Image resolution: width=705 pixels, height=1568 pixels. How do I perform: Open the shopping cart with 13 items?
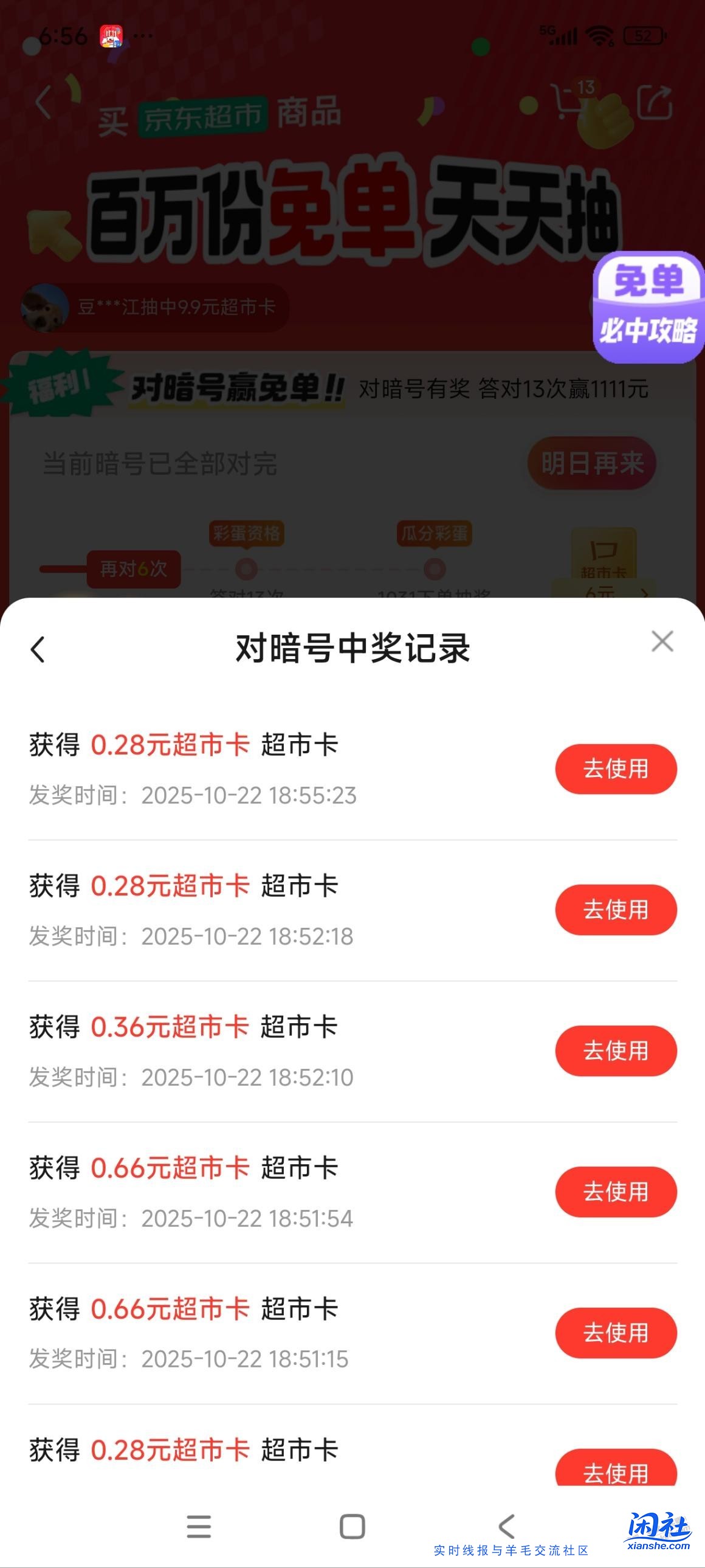pyautogui.click(x=566, y=103)
